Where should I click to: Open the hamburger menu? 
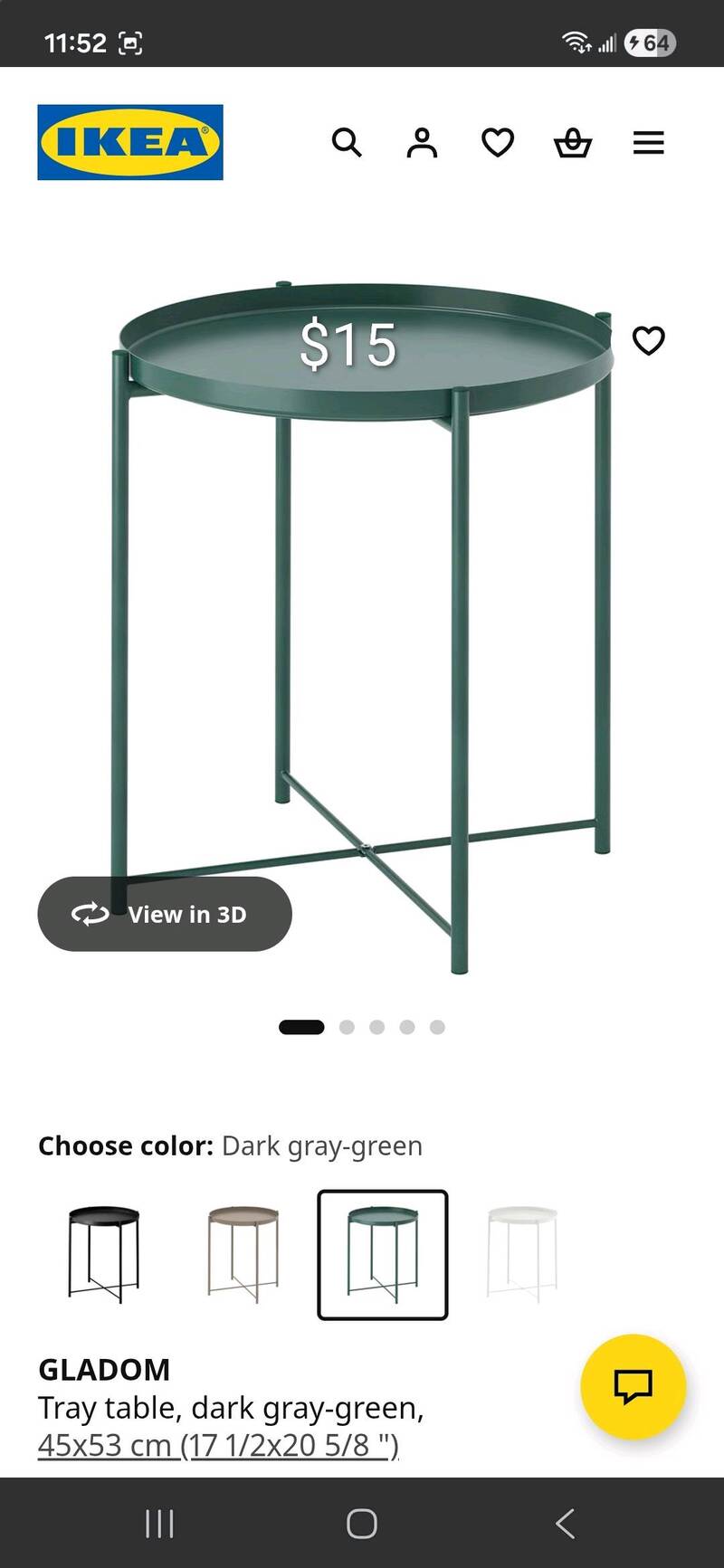coord(649,142)
